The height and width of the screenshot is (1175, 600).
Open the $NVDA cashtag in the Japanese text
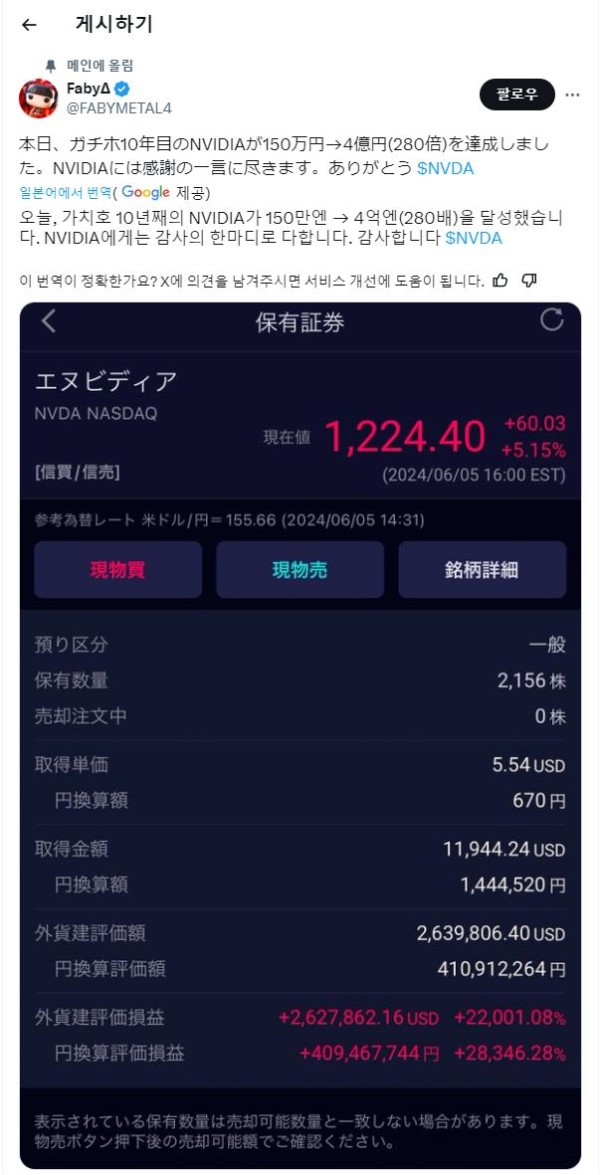pos(445,169)
